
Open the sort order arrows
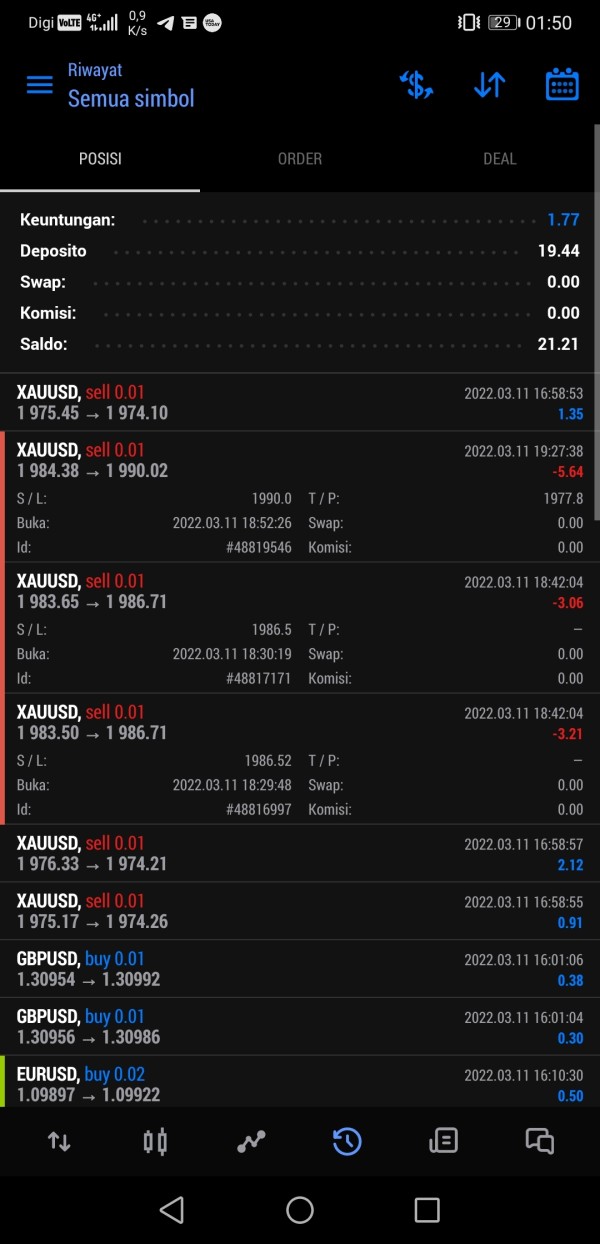[x=489, y=85]
